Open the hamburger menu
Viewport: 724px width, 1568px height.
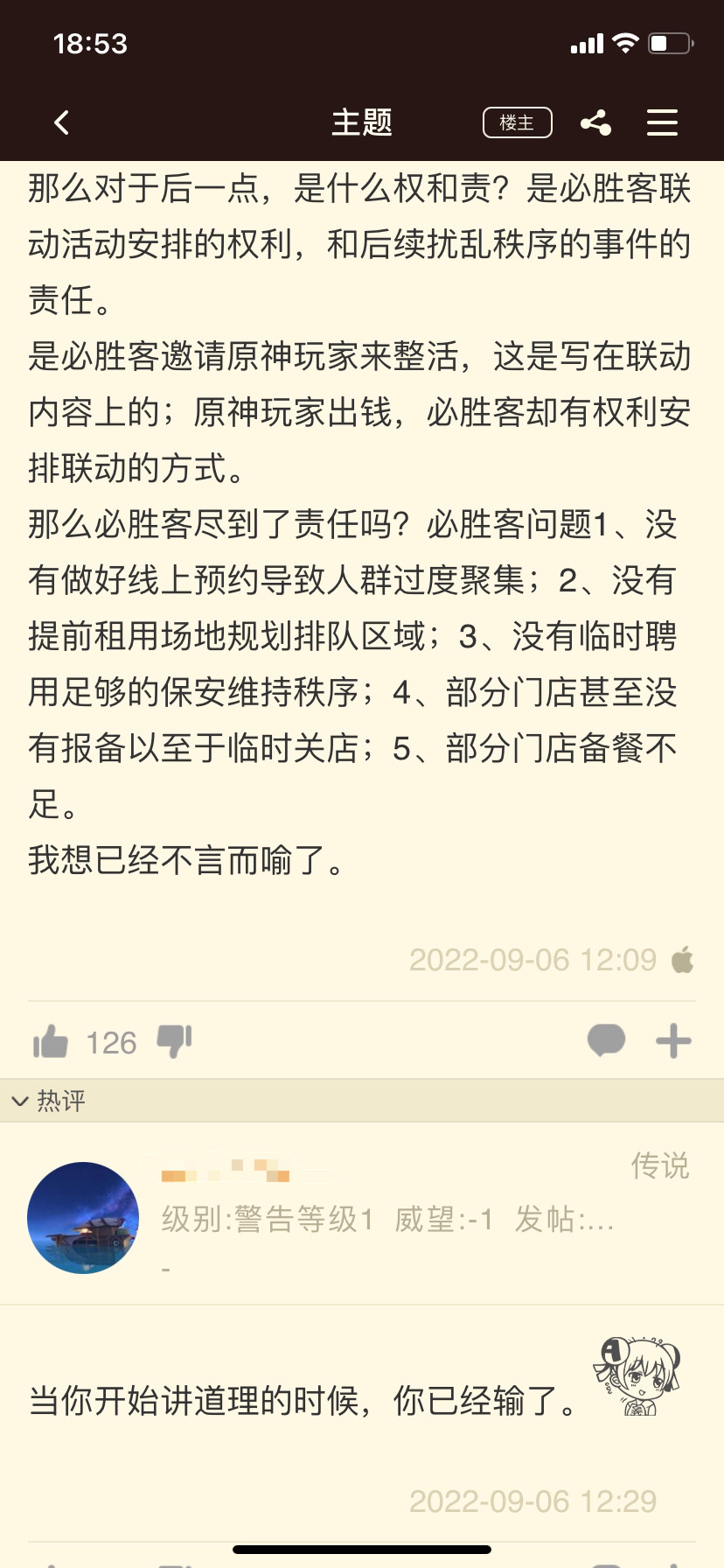(x=662, y=122)
